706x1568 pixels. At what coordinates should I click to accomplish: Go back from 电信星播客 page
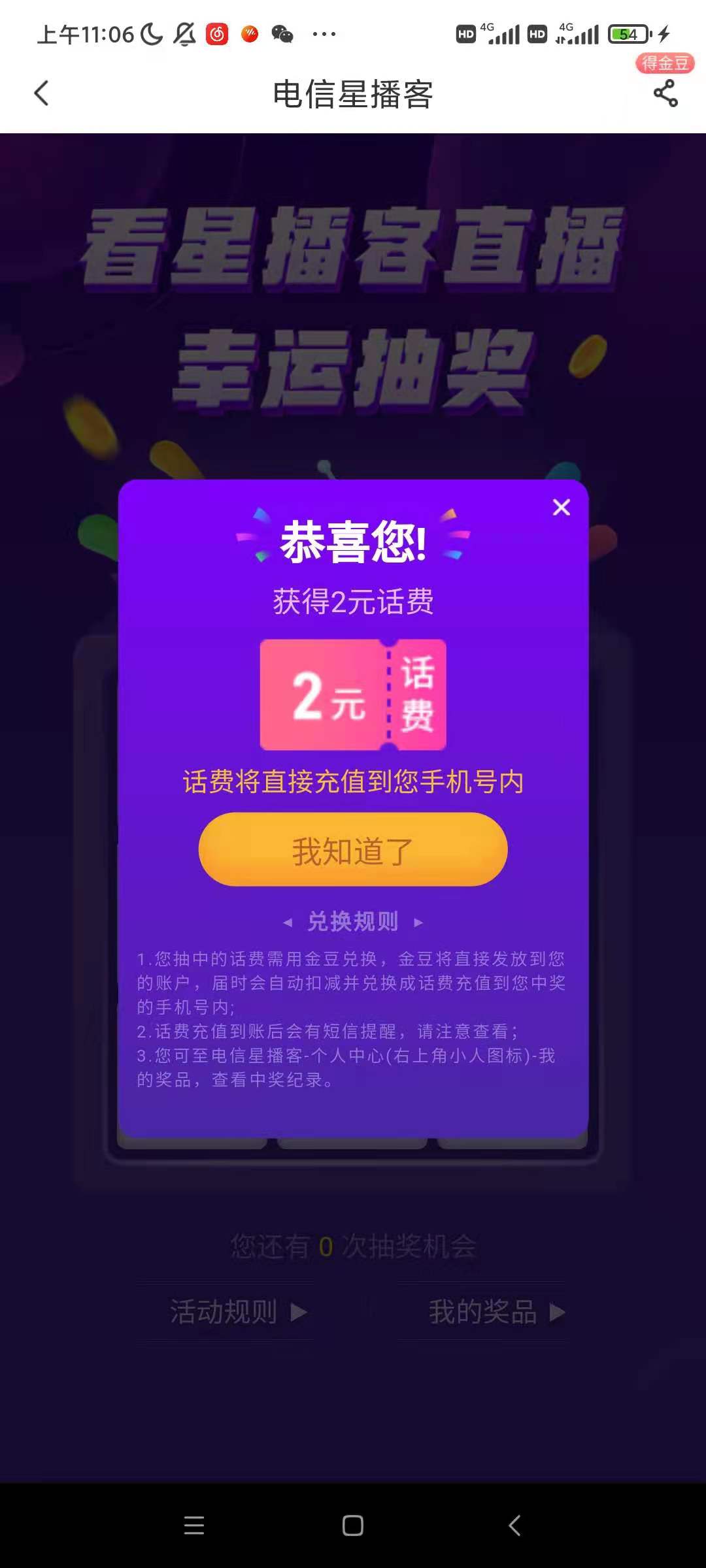click(x=41, y=93)
